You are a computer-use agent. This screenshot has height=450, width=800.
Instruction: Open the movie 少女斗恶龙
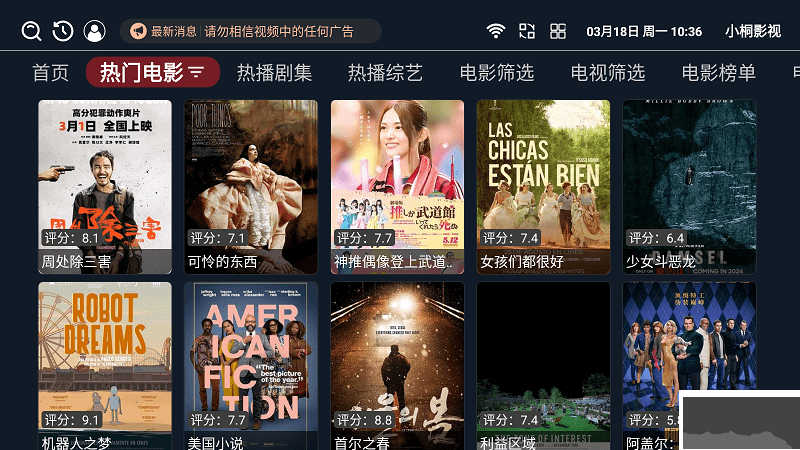tap(689, 185)
